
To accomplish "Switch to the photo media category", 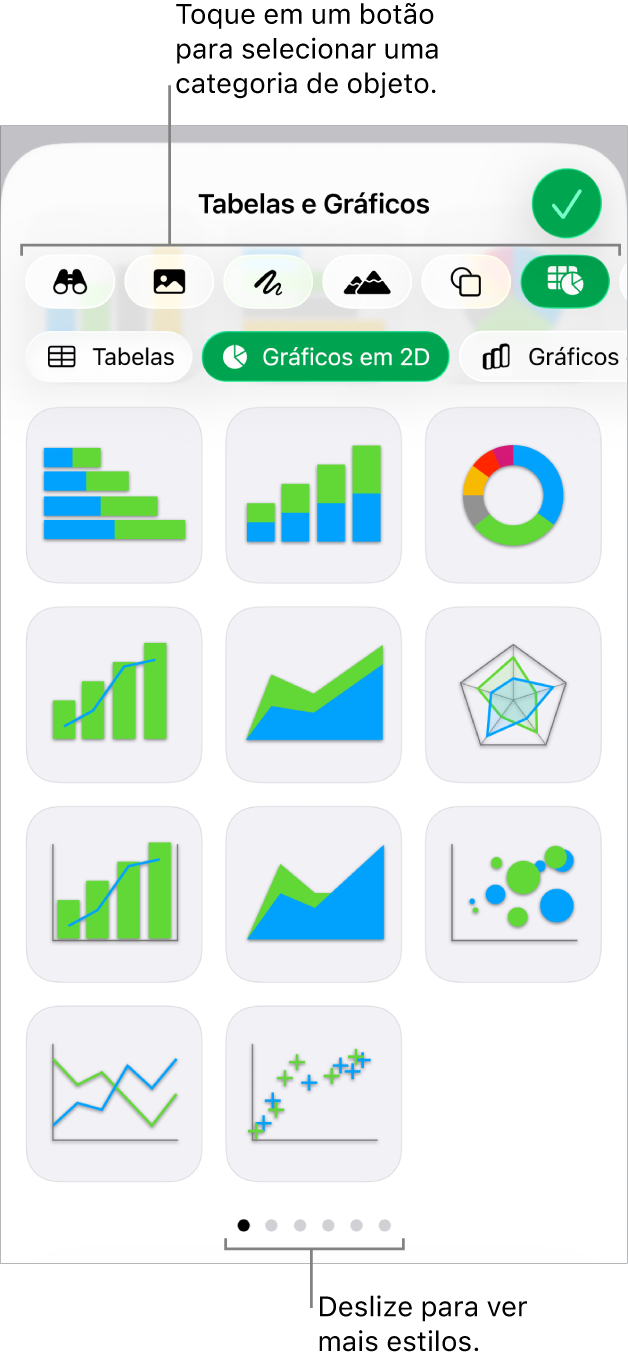I will [x=169, y=282].
